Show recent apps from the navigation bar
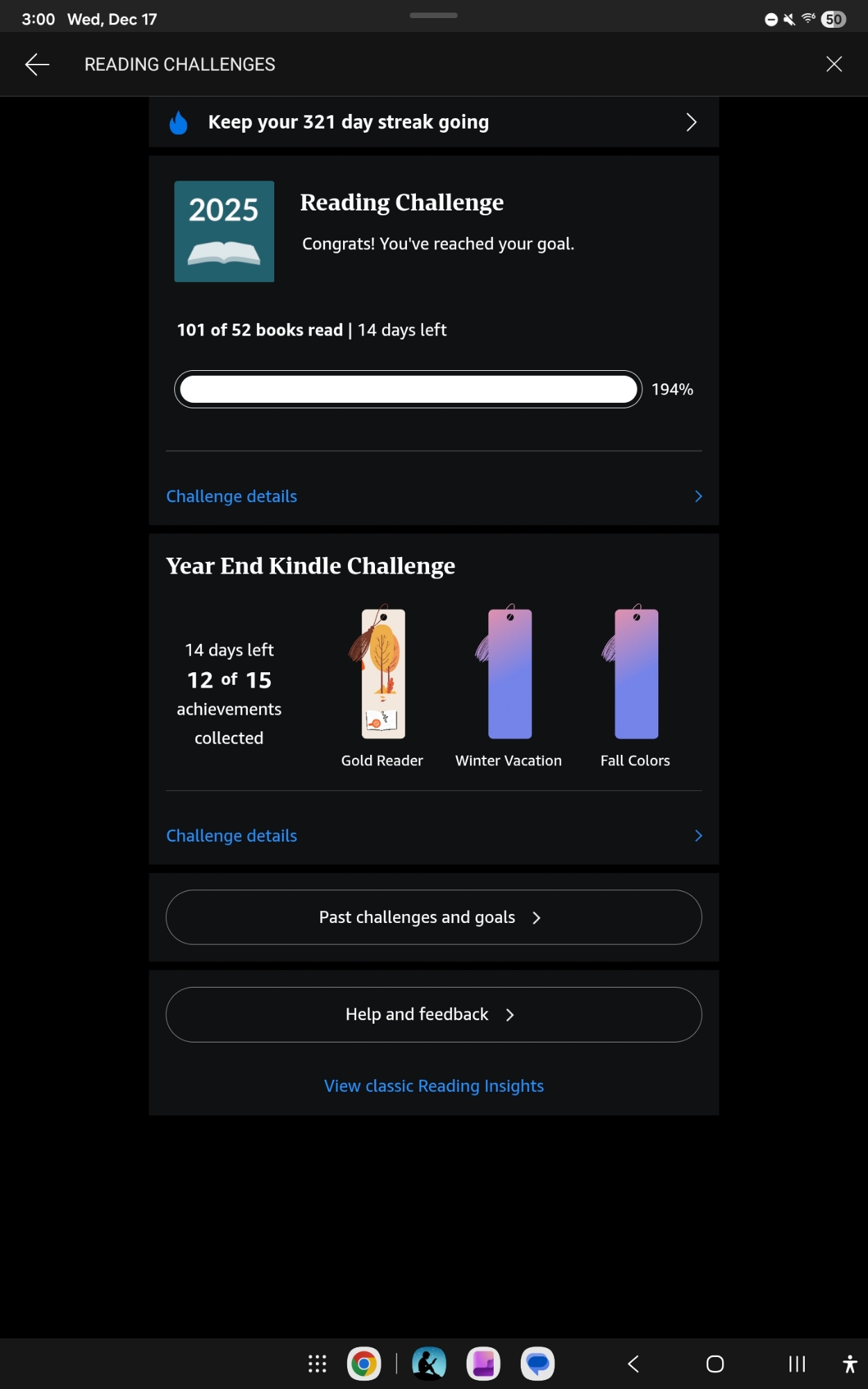This screenshot has width=868, height=1389. 796,1364
